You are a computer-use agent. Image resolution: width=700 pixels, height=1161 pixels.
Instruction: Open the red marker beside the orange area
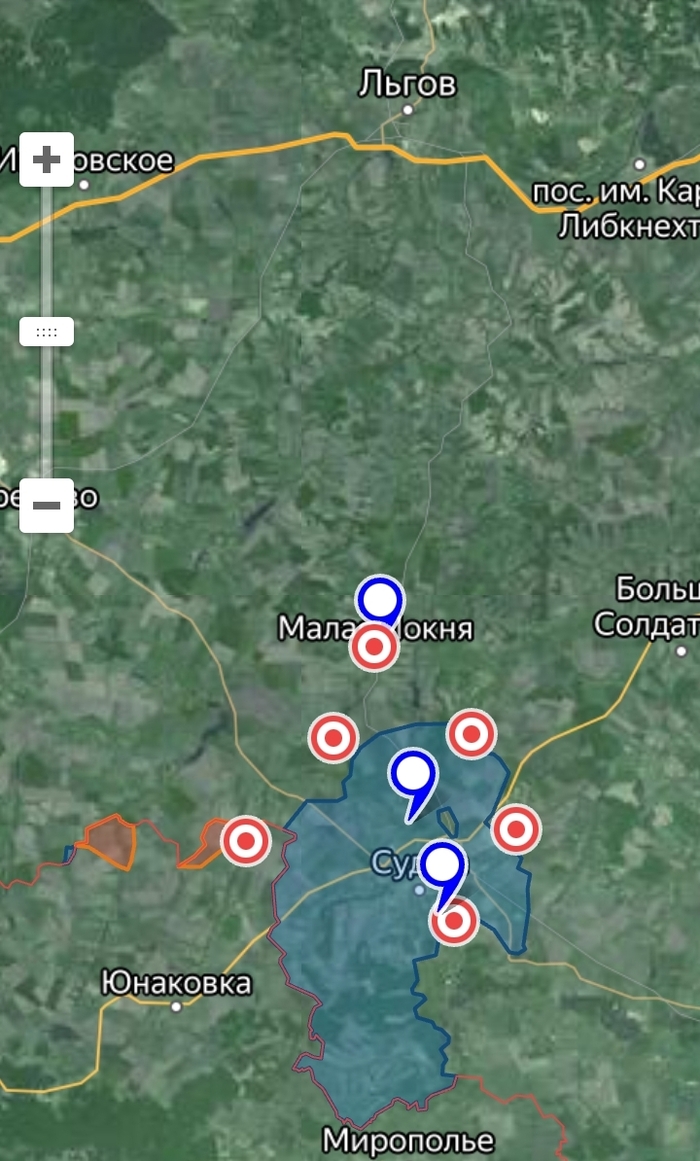tap(245, 841)
